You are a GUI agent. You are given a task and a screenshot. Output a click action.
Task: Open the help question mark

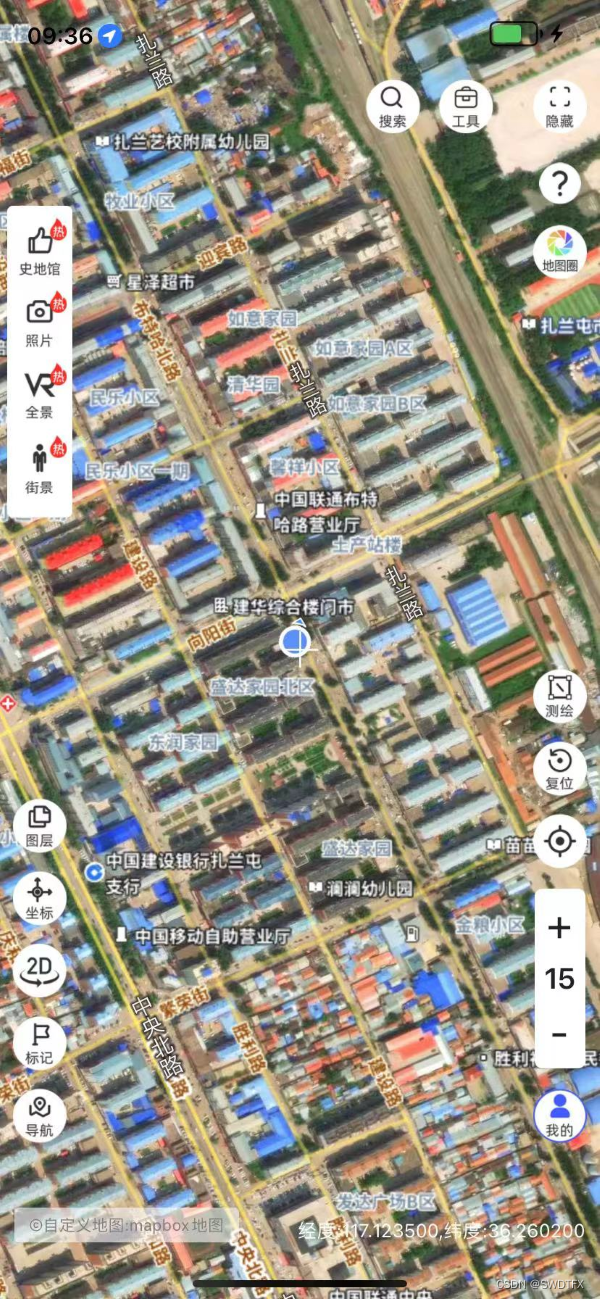pyautogui.click(x=560, y=183)
